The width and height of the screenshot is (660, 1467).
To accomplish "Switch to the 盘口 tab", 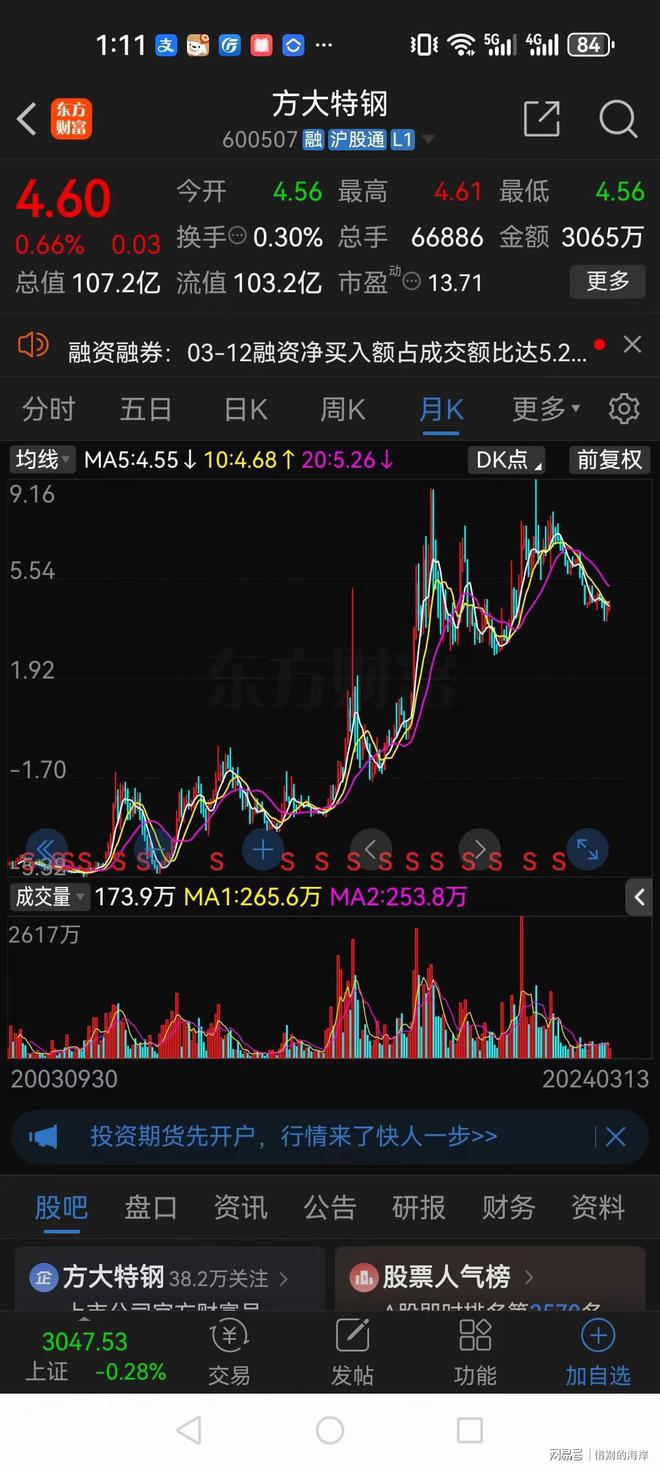I will [x=151, y=1208].
